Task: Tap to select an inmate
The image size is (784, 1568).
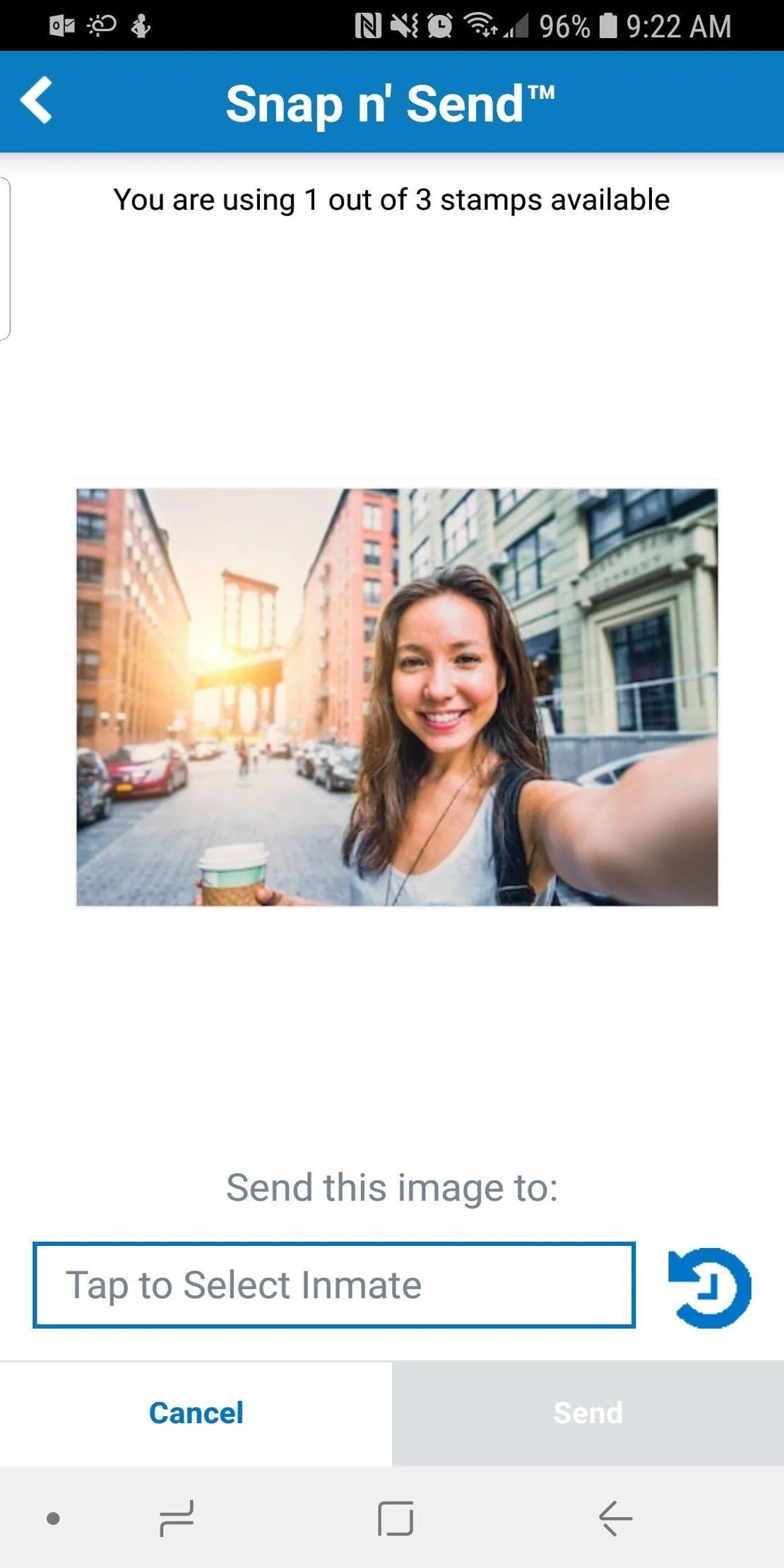Action: click(x=334, y=1285)
